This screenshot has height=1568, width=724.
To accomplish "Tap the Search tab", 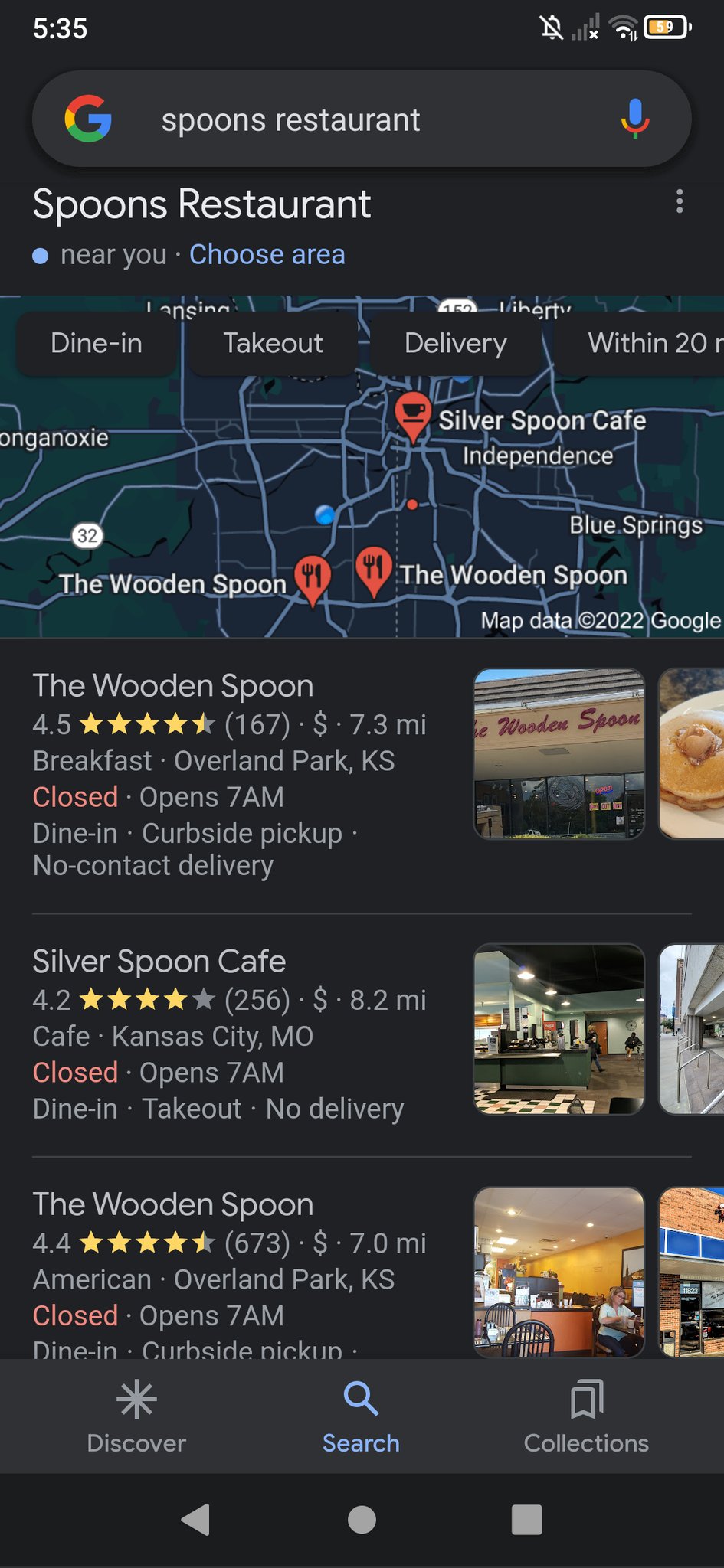I will (x=361, y=1416).
